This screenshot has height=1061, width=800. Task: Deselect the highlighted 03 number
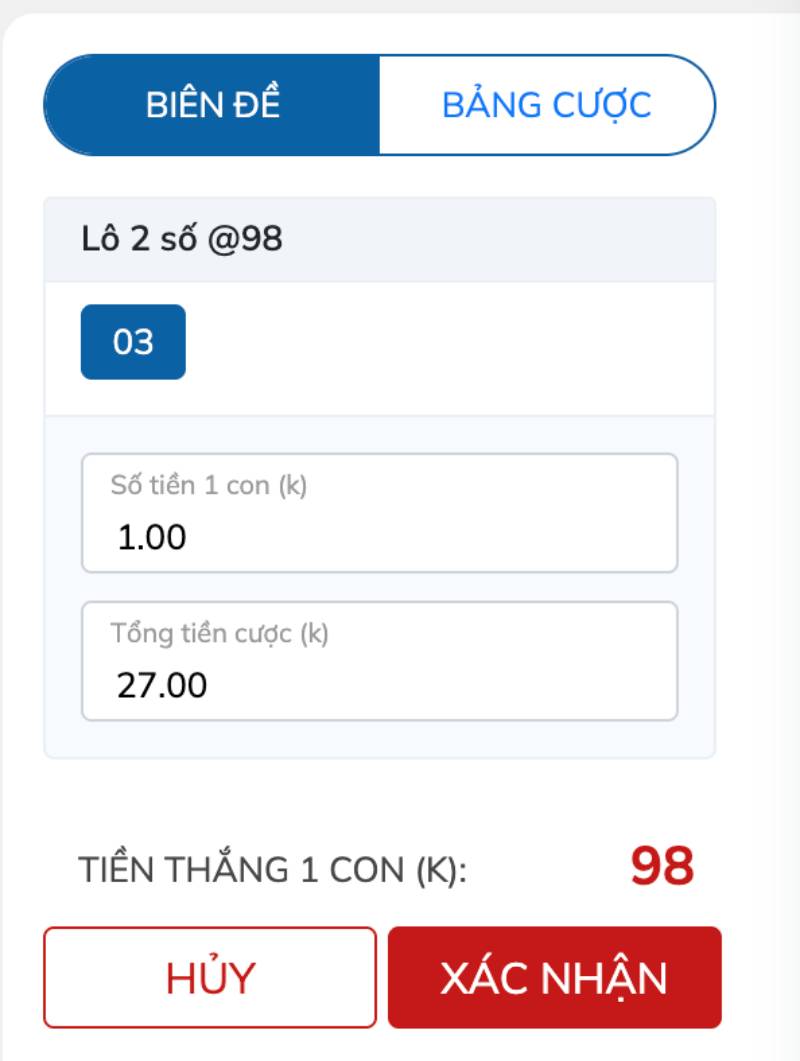pos(133,341)
